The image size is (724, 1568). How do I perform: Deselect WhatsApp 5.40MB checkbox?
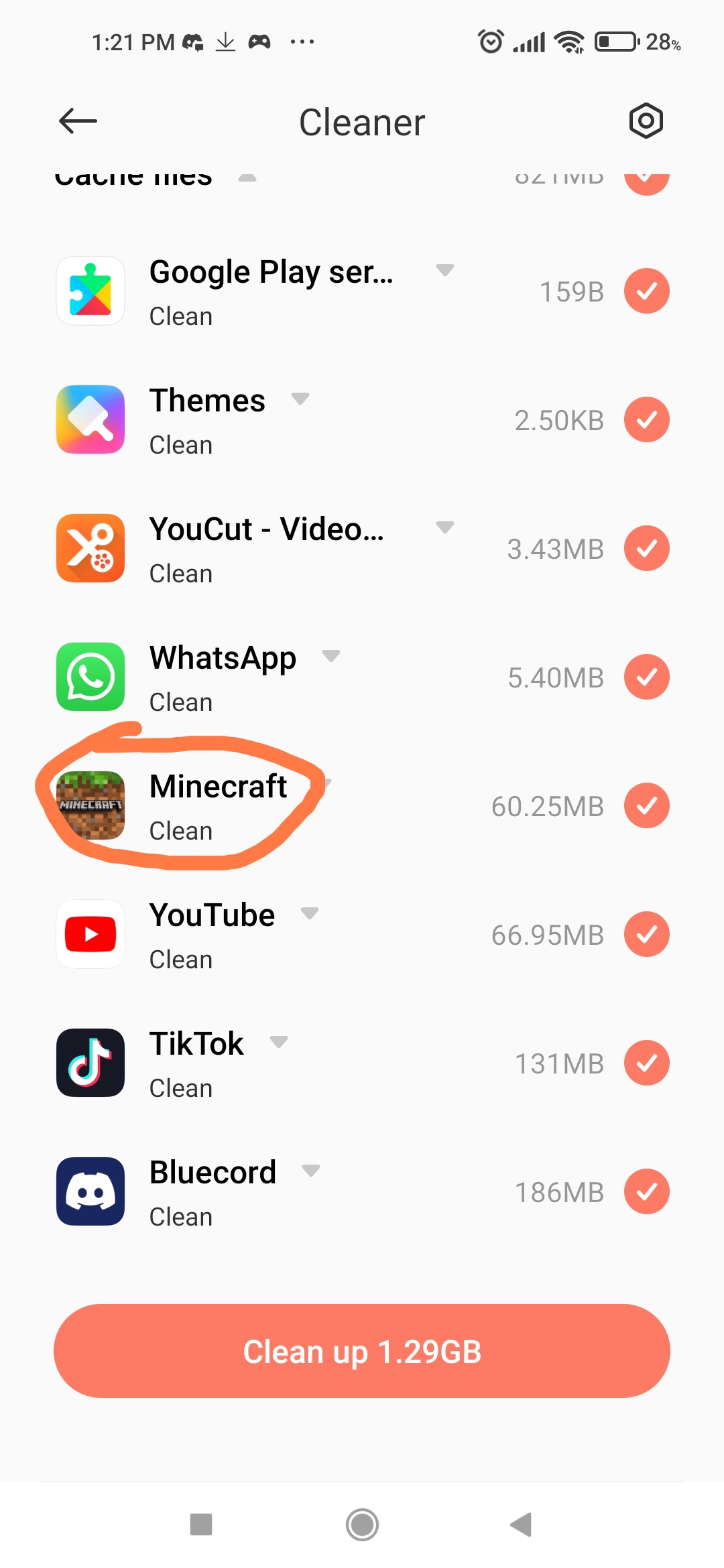pos(646,677)
